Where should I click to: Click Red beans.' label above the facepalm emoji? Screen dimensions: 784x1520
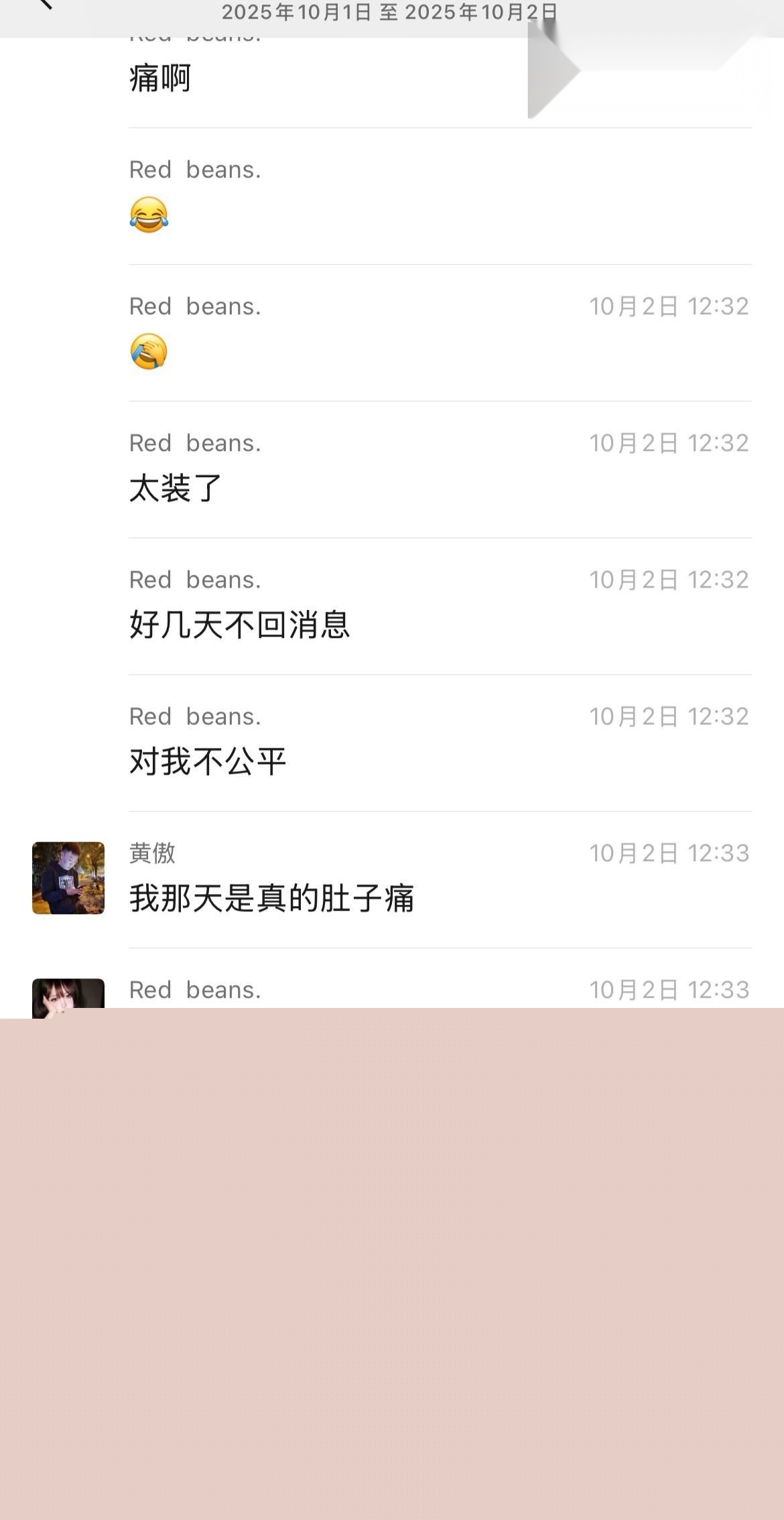(x=195, y=306)
